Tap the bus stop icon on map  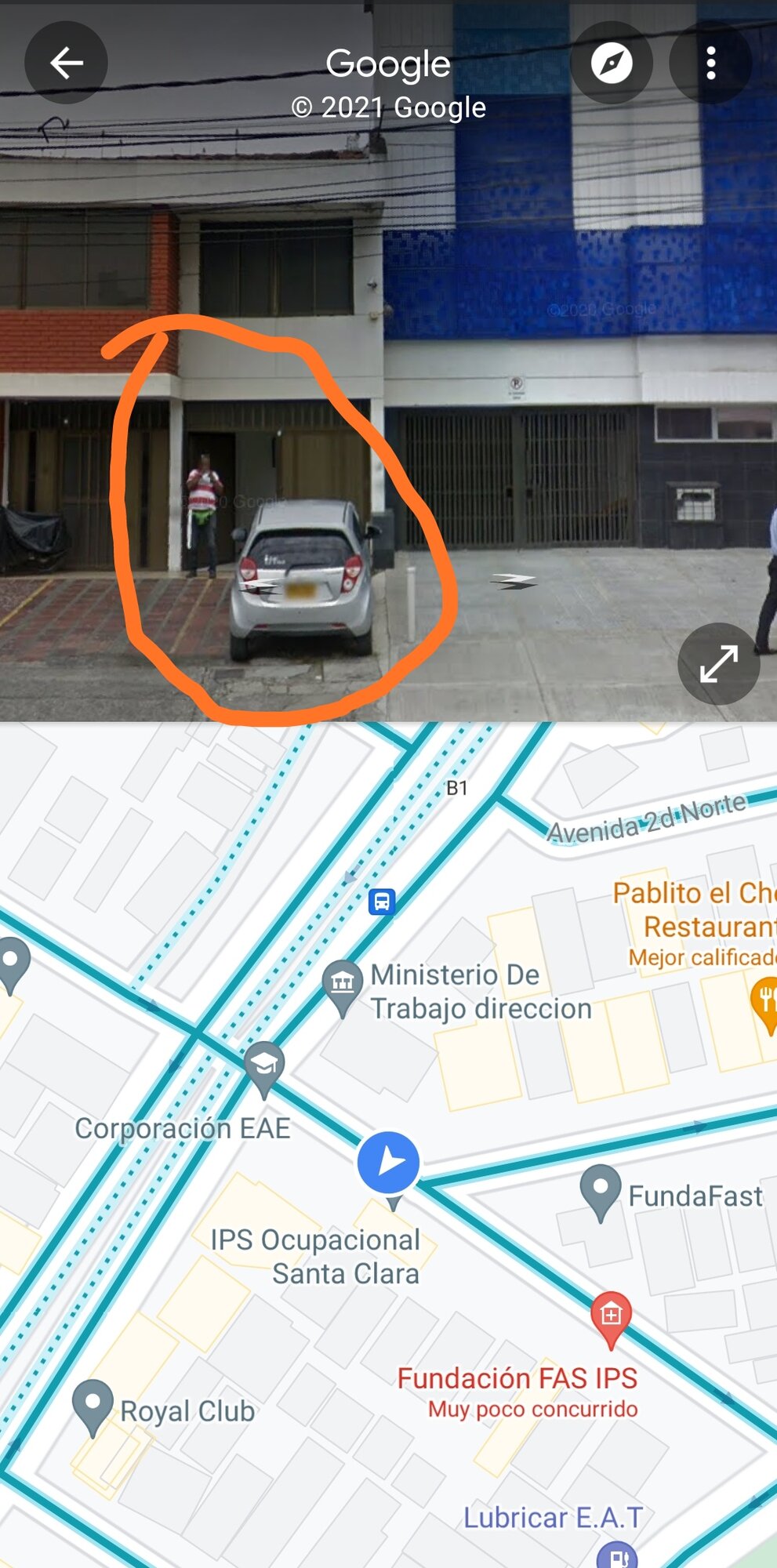tap(382, 901)
